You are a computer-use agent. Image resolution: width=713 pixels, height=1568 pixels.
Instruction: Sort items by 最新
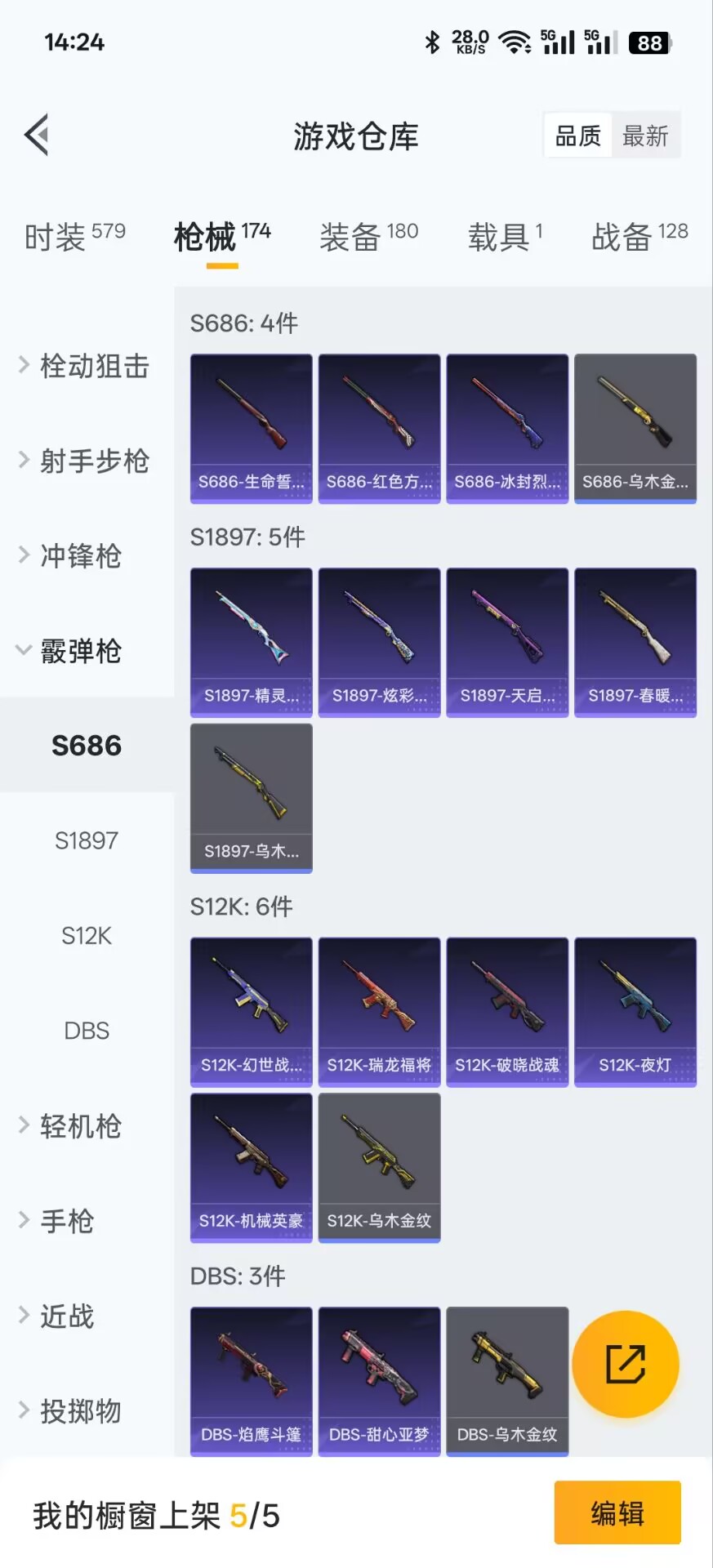tap(645, 136)
